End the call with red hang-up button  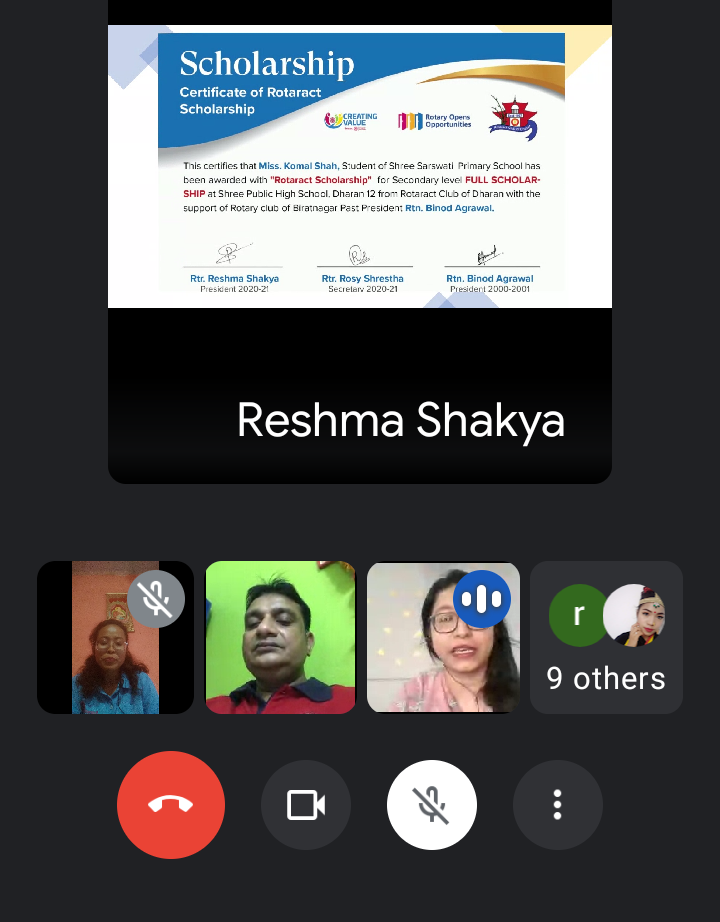pos(170,805)
